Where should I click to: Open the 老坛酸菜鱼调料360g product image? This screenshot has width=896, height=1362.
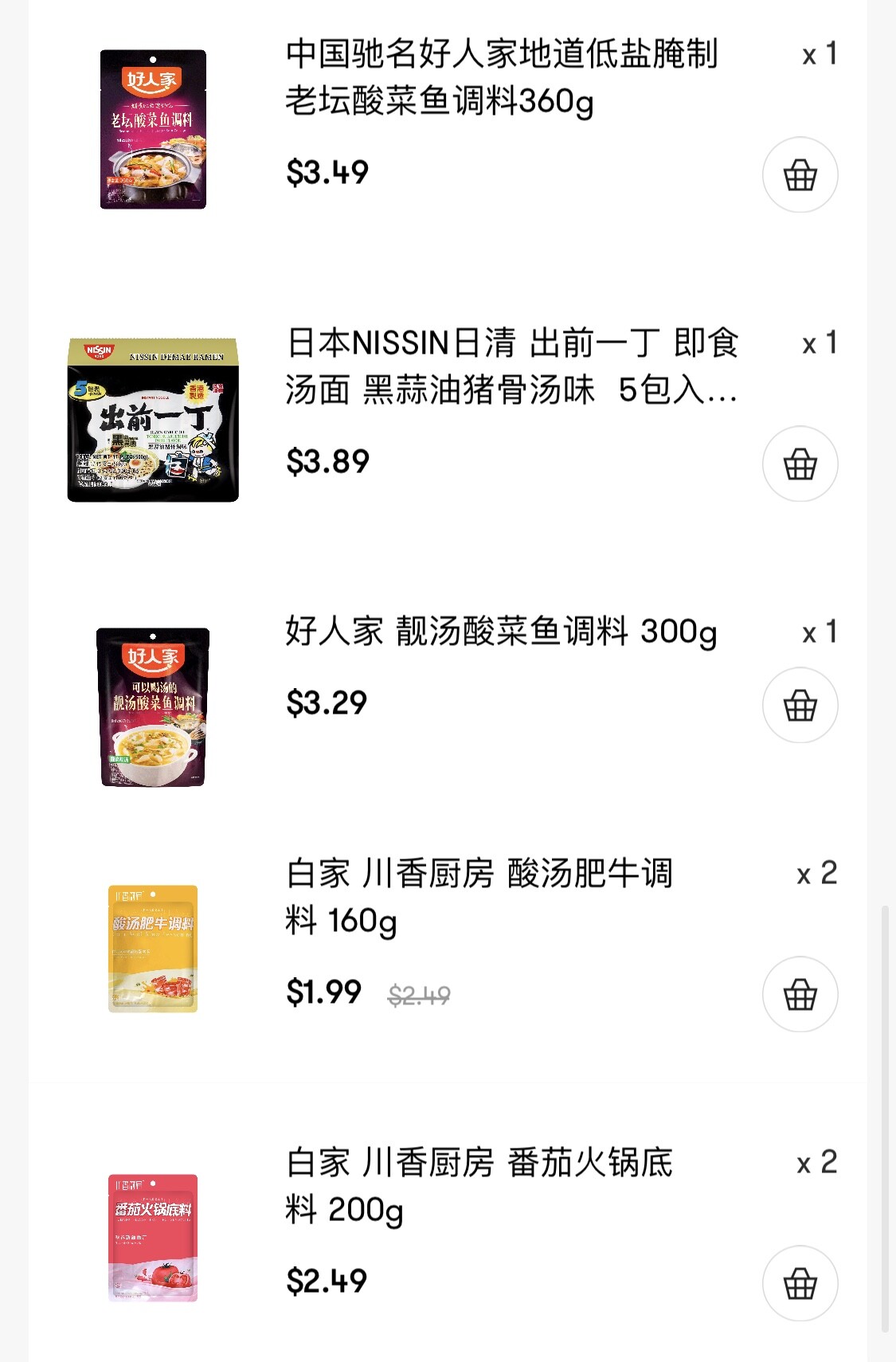click(x=153, y=130)
